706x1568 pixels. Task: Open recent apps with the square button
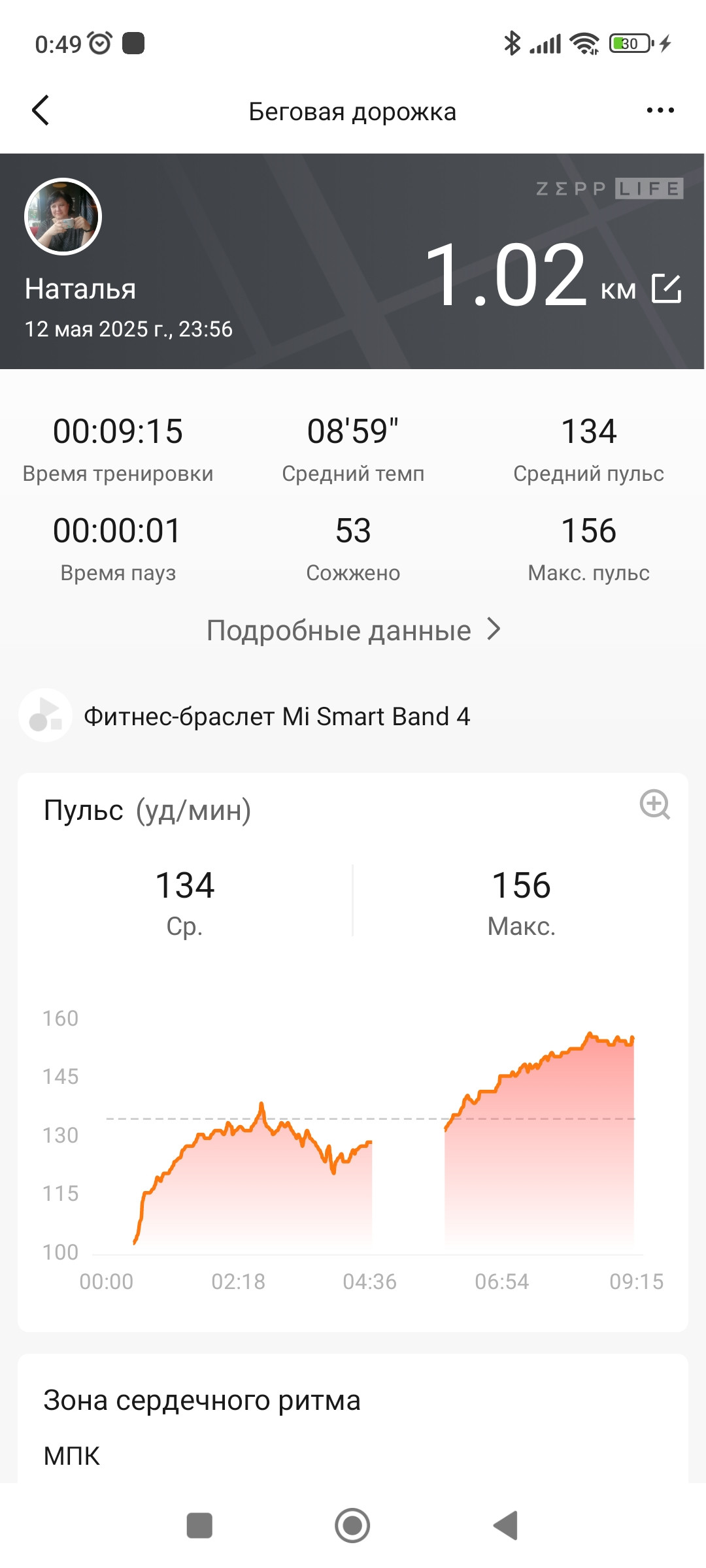tap(199, 1526)
